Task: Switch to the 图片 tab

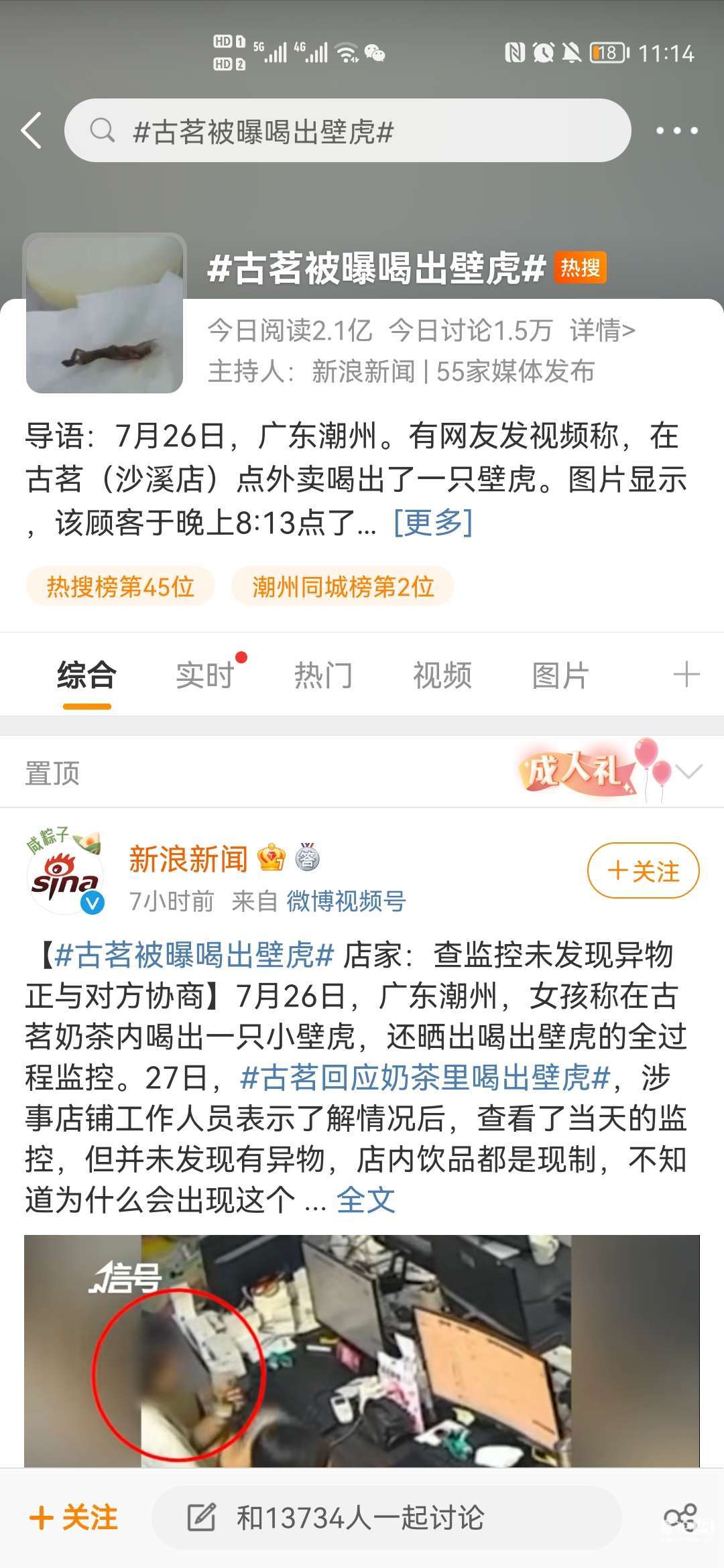Action: tap(560, 675)
